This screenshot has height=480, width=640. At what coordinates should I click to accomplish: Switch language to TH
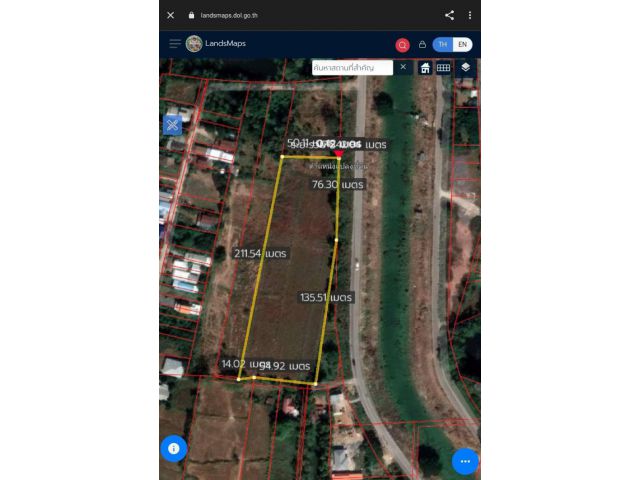point(443,45)
